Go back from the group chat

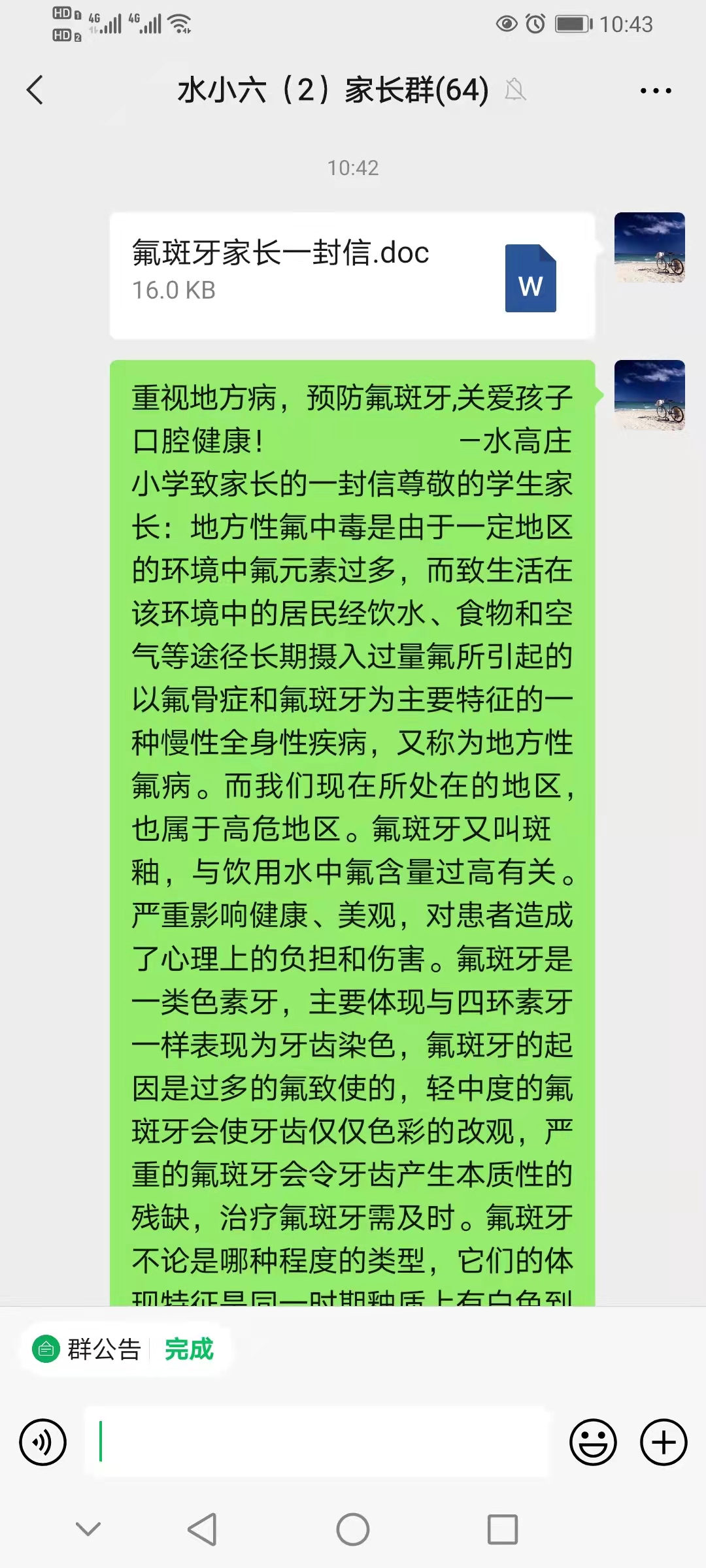pyautogui.click(x=35, y=90)
